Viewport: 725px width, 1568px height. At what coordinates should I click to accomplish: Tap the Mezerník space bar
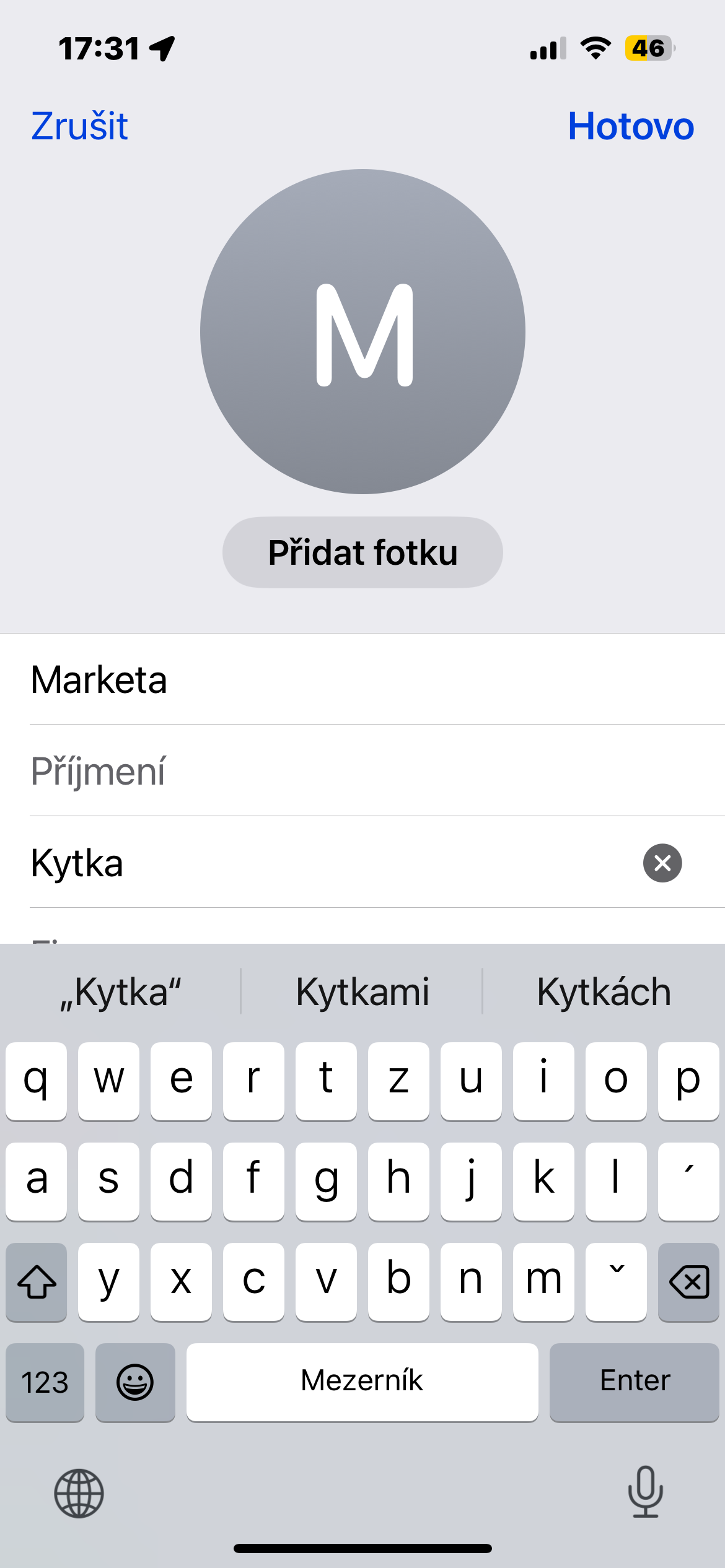pyautogui.click(x=362, y=1382)
